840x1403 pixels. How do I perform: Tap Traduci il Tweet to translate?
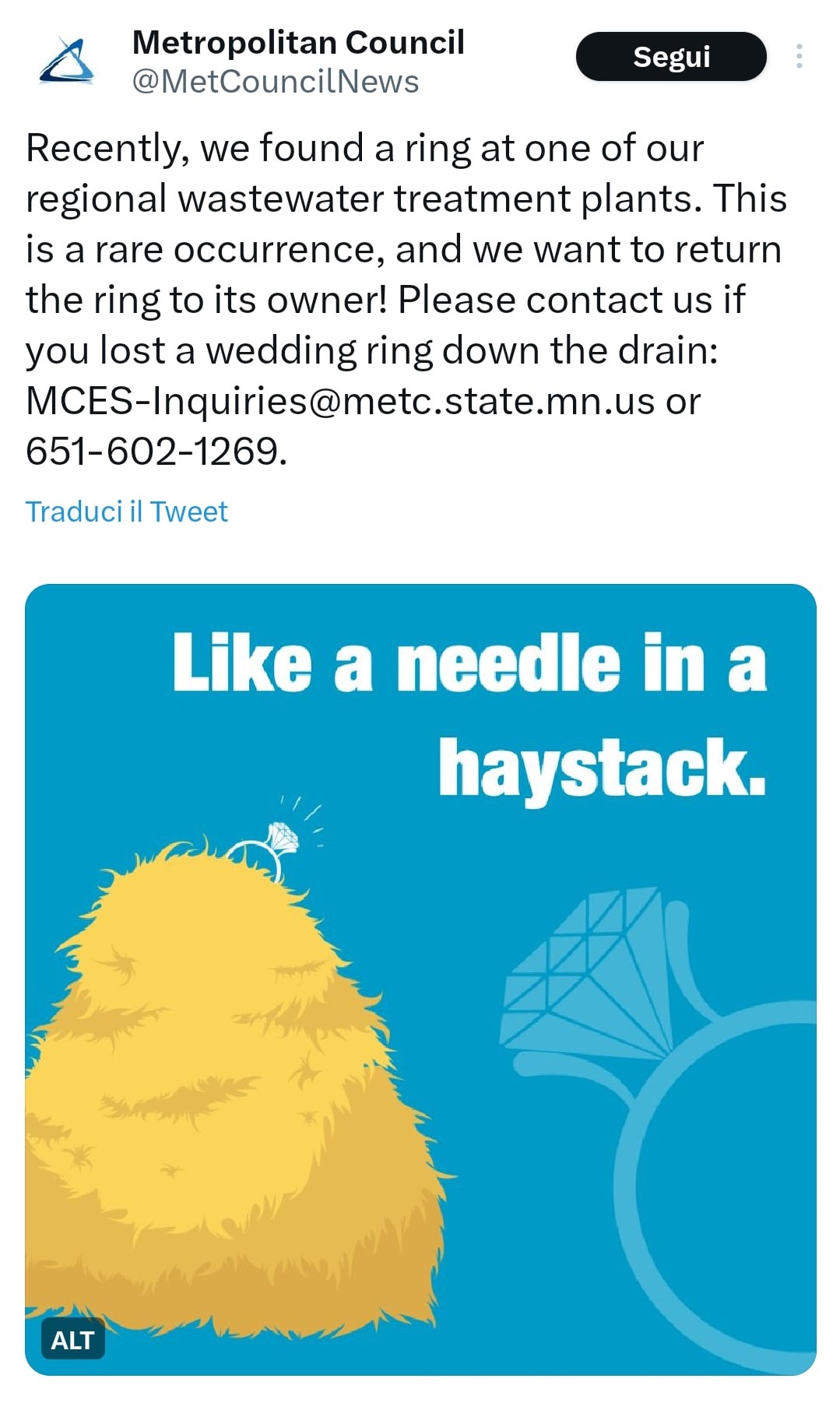click(x=127, y=512)
